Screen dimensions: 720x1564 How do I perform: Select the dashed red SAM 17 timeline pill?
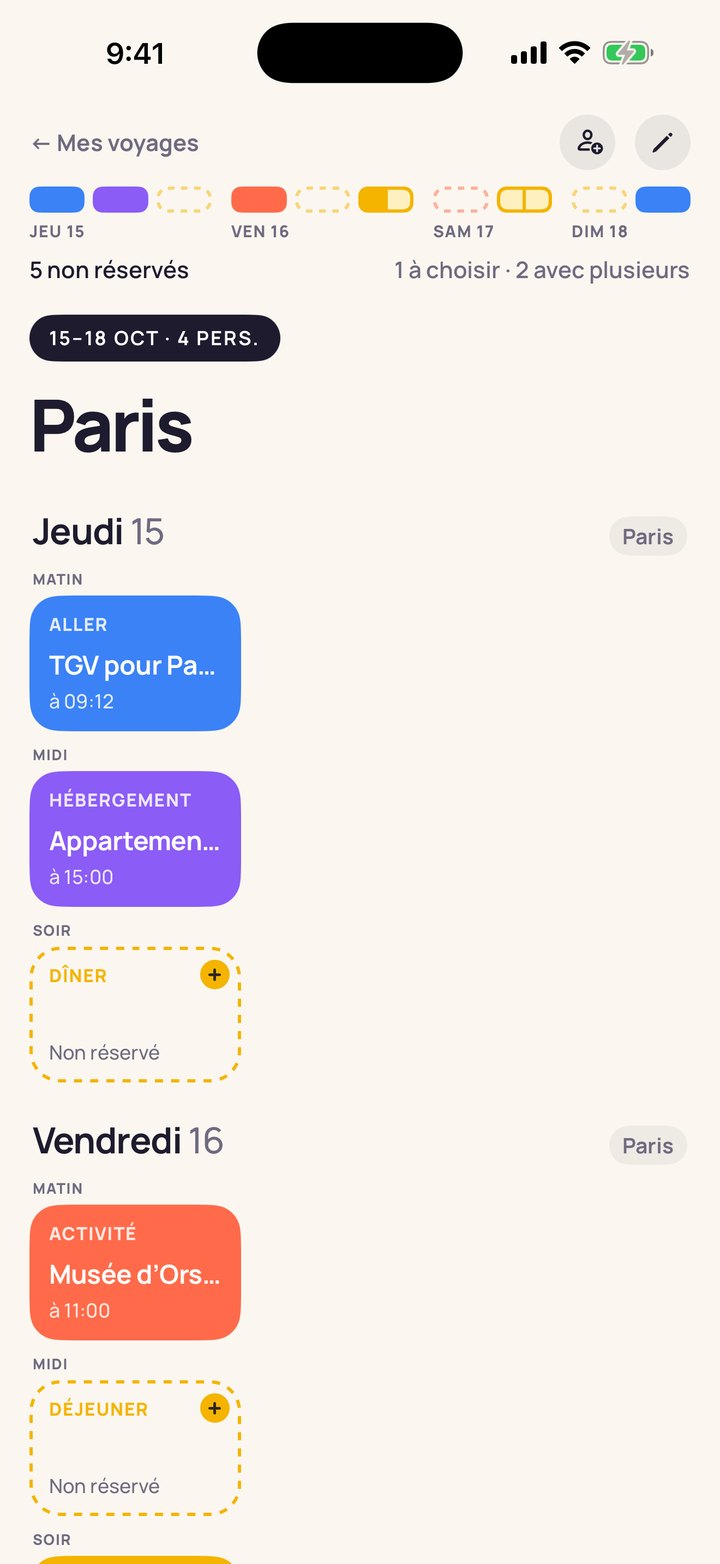[461, 199]
